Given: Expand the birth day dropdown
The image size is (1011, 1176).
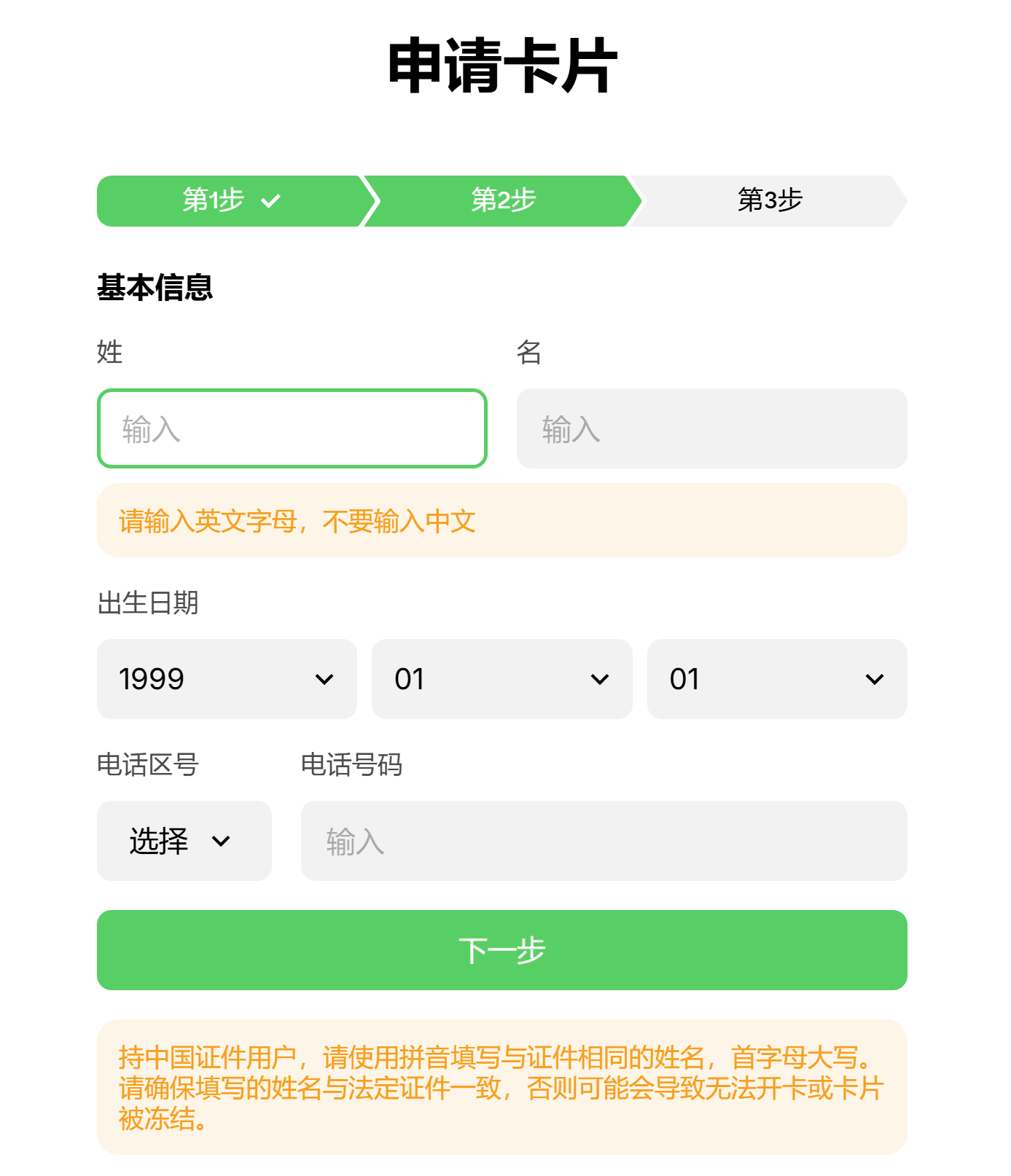Looking at the screenshot, I should coord(777,679).
